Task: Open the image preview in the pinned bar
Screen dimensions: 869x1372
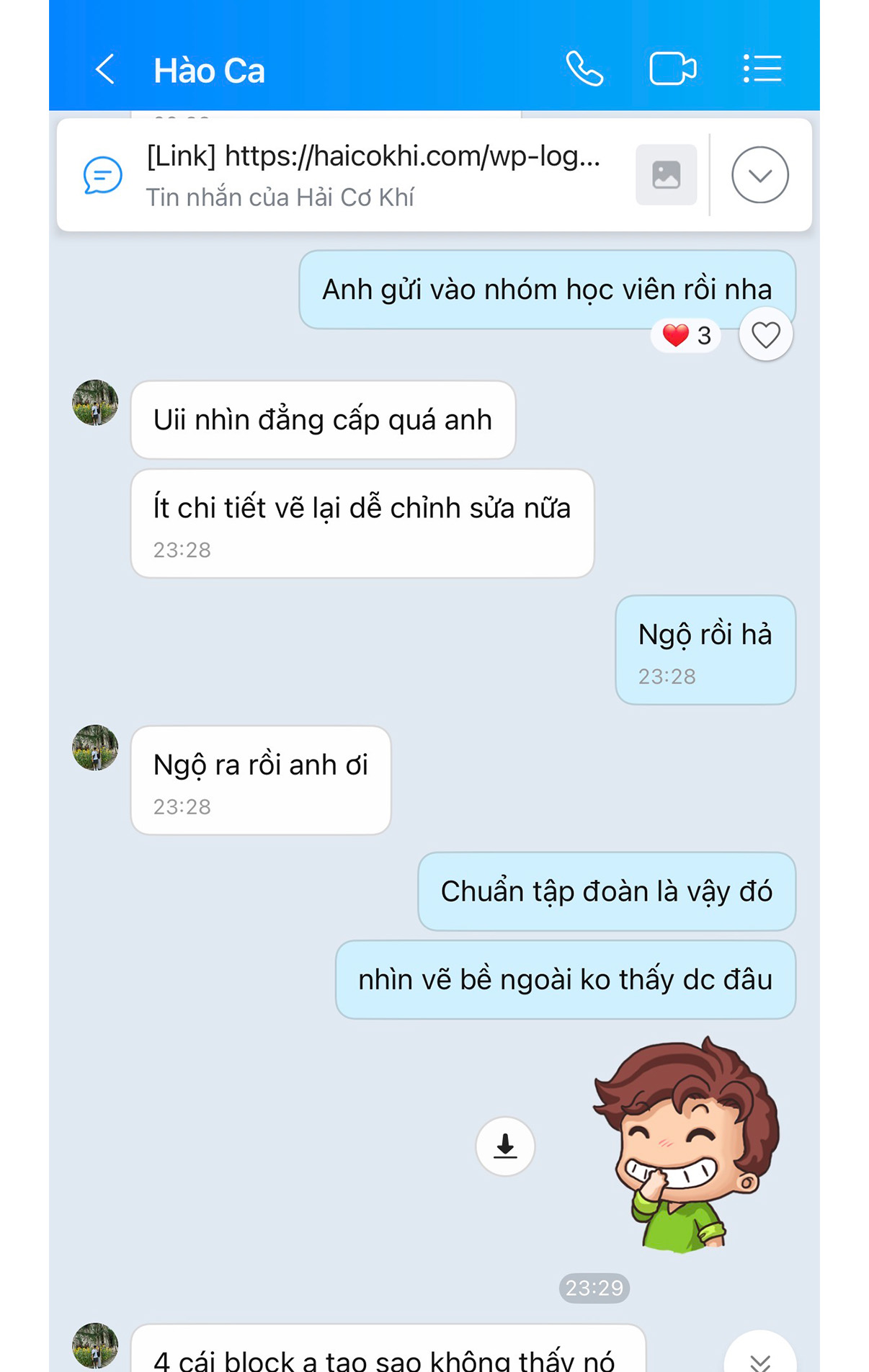Action: pos(667,175)
